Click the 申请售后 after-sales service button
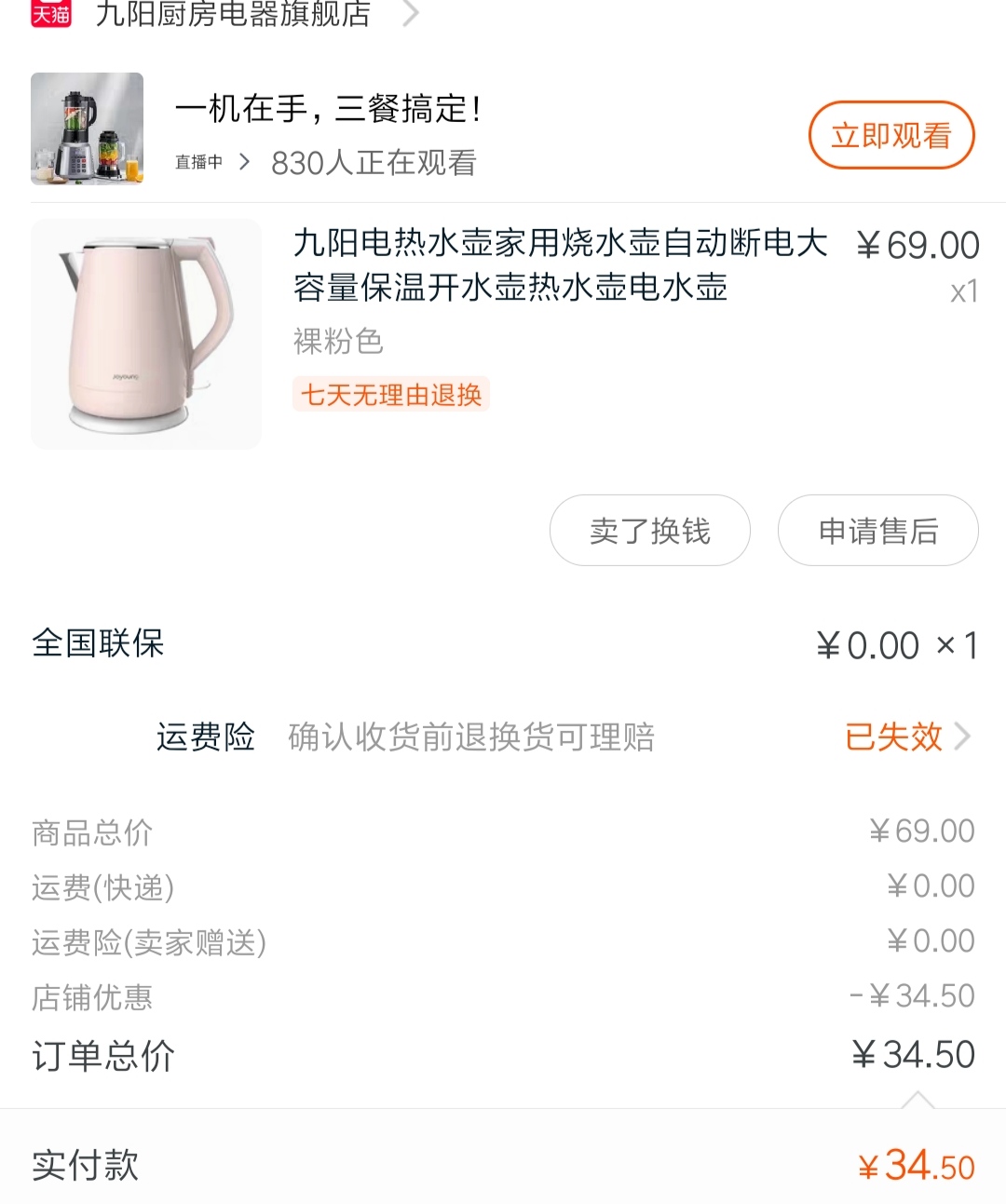This screenshot has height=1204, width=1006. pos(877,530)
